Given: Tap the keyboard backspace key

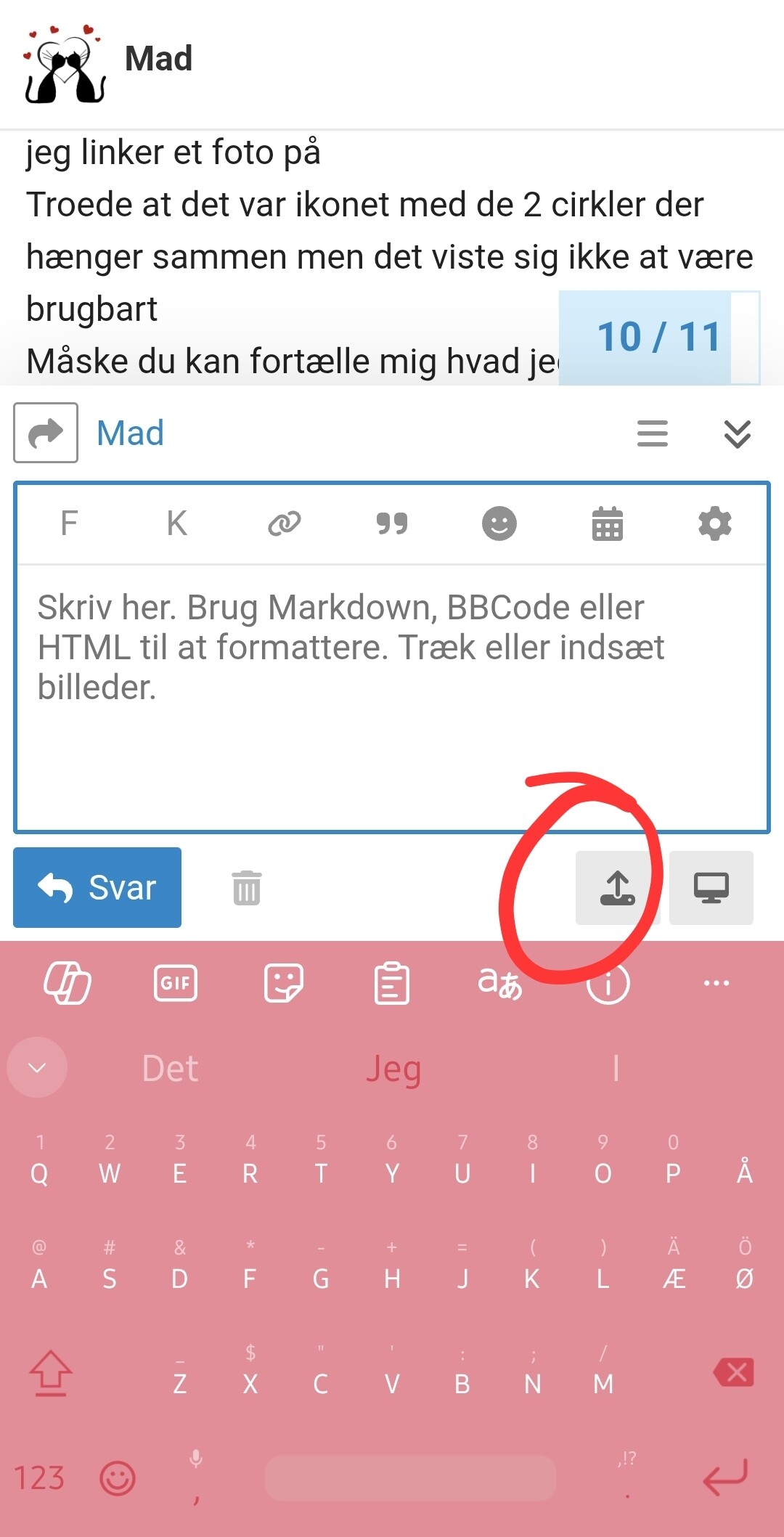Looking at the screenshot, I should [735, 1372].
